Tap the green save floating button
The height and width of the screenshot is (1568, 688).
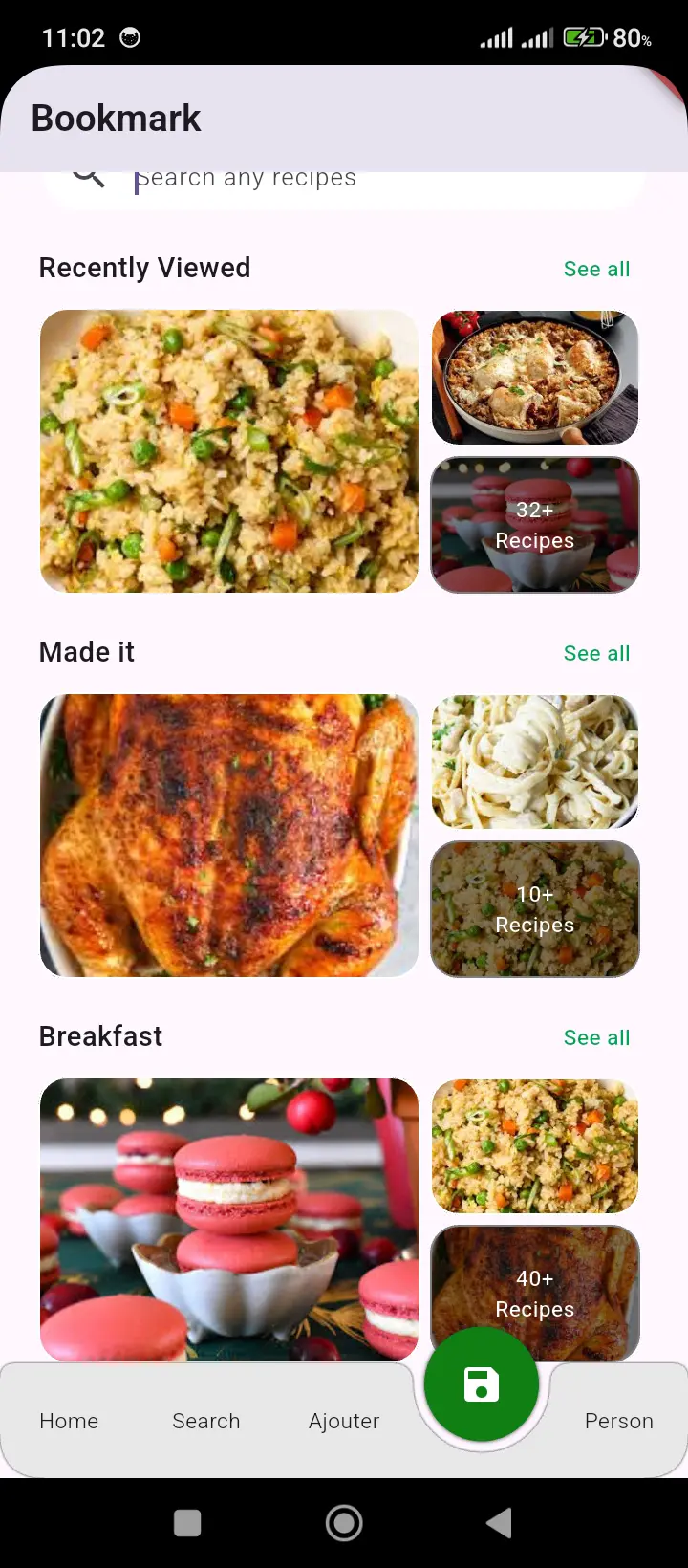(x=482, y=1384)
